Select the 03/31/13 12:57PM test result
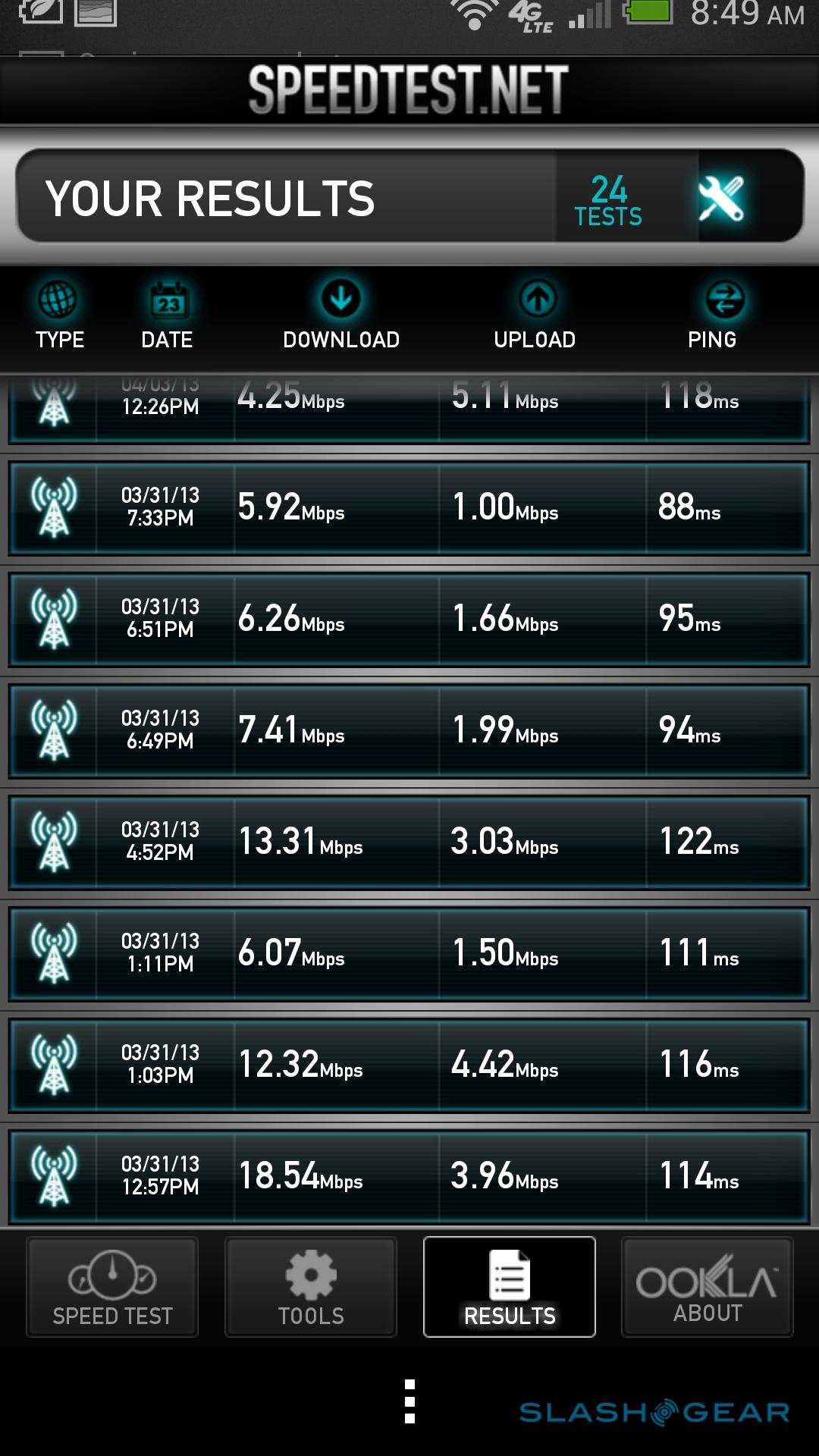The height and width of the screenshot is (1456, 819). (409, 1176)
